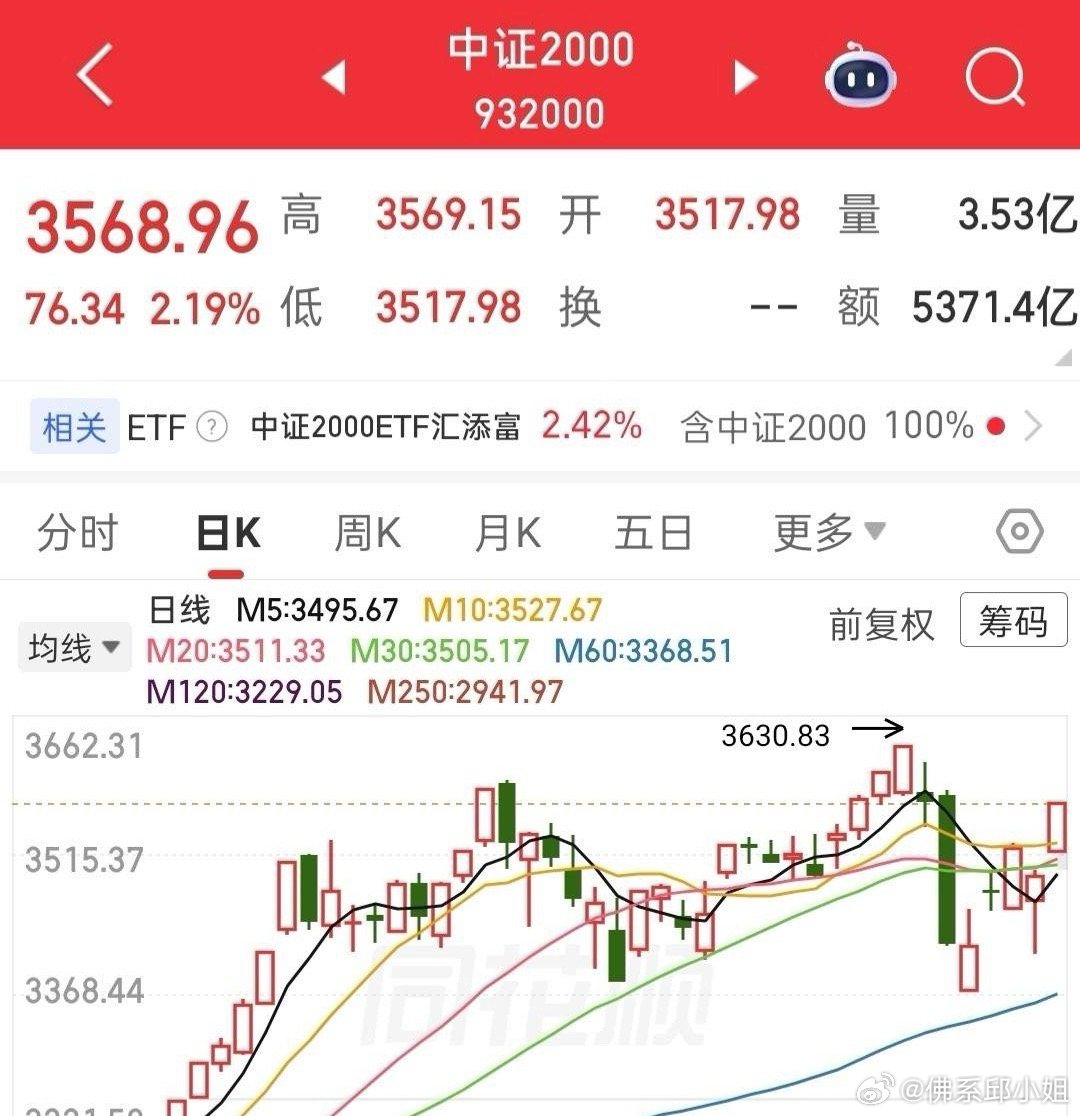The width and height of the screenshot is (1080, 1116).
Task: Click the red dot next to 含中证2000
Action: 995,426
